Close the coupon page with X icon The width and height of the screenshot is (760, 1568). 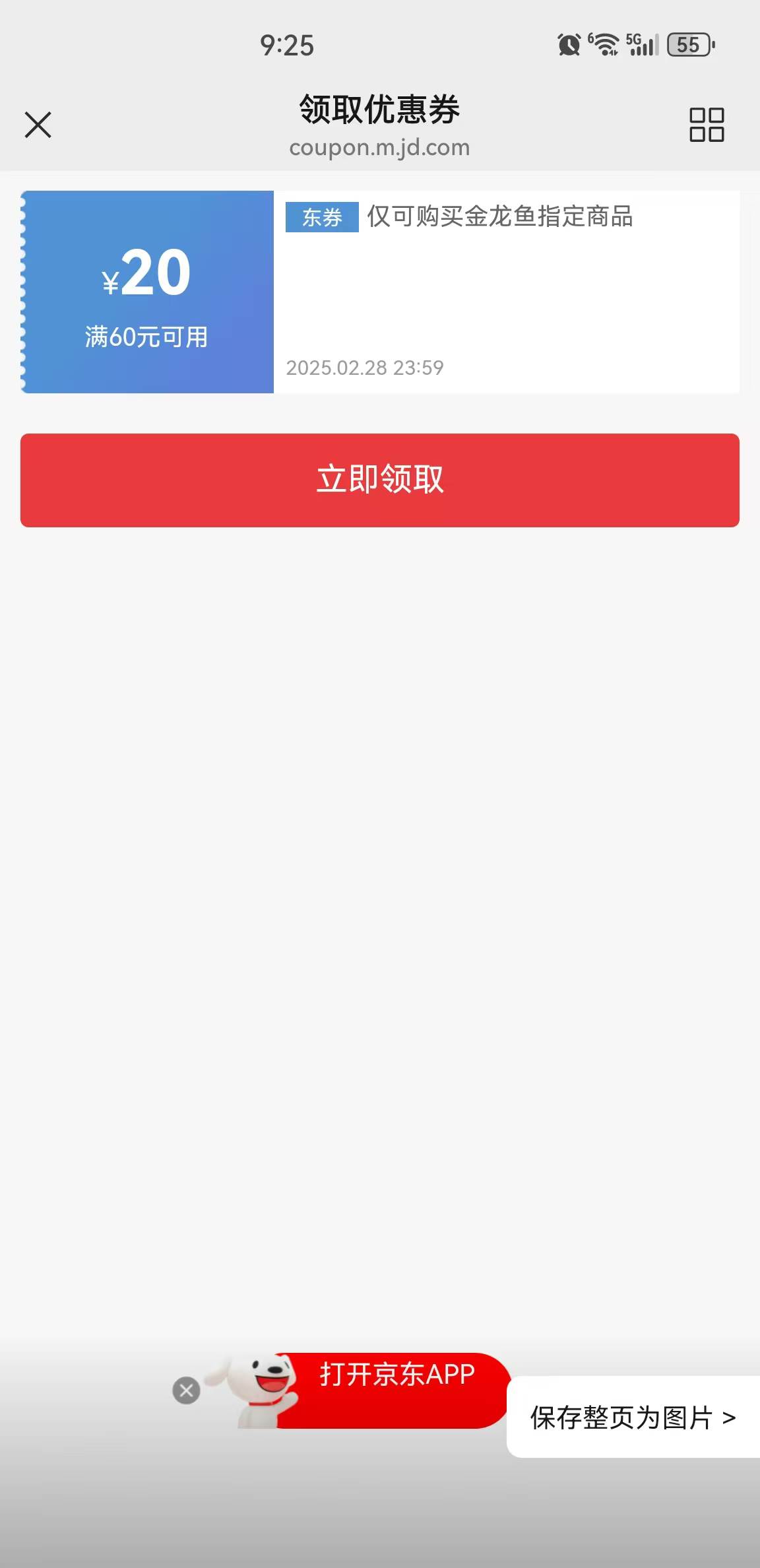click(38, 125)
